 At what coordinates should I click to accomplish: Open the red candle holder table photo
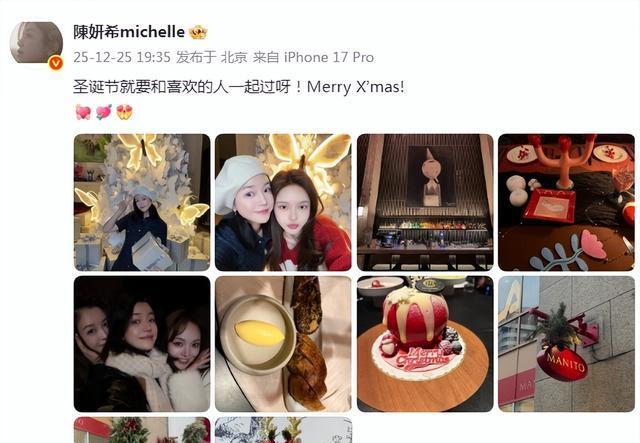pyautogui.click(x=566, y=202)
